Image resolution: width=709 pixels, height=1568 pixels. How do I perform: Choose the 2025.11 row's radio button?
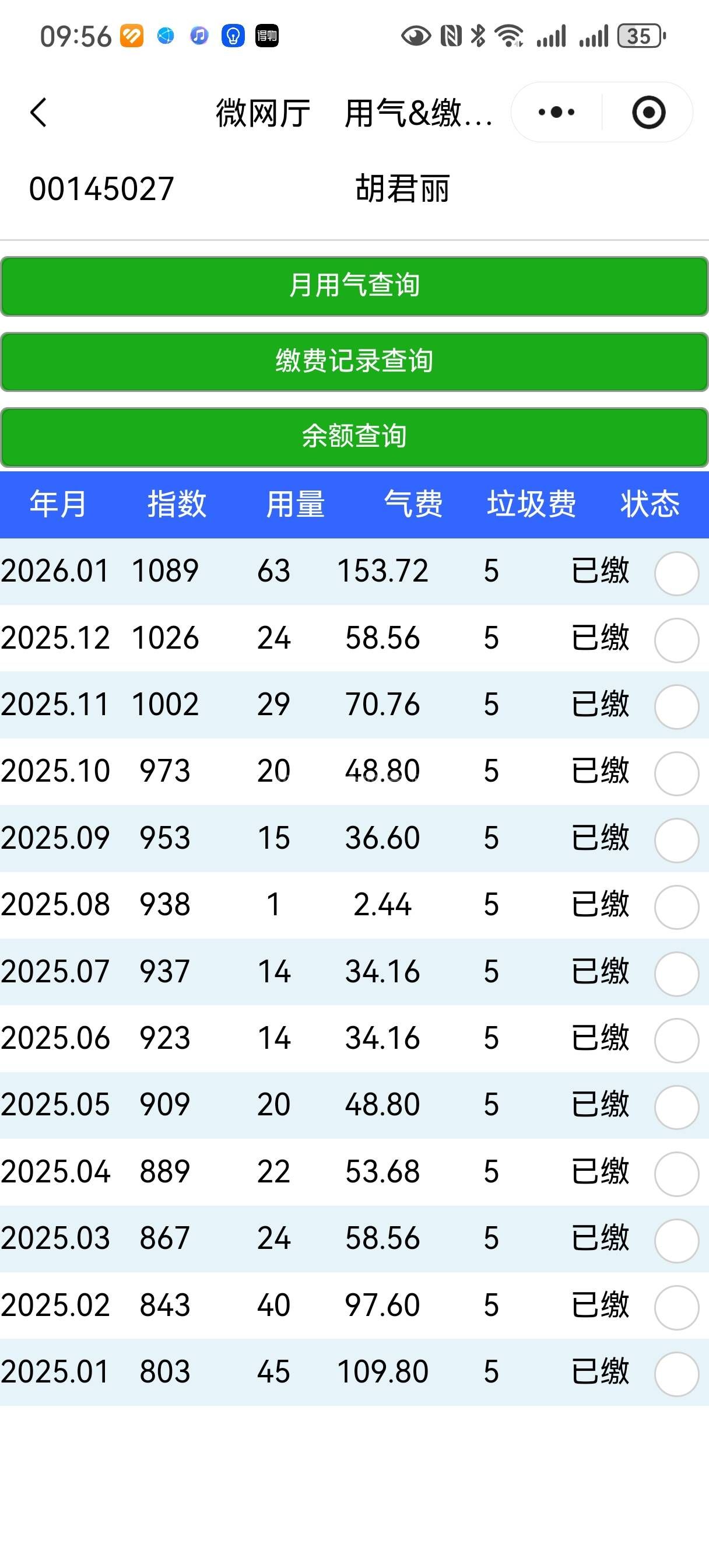[676, 706]
